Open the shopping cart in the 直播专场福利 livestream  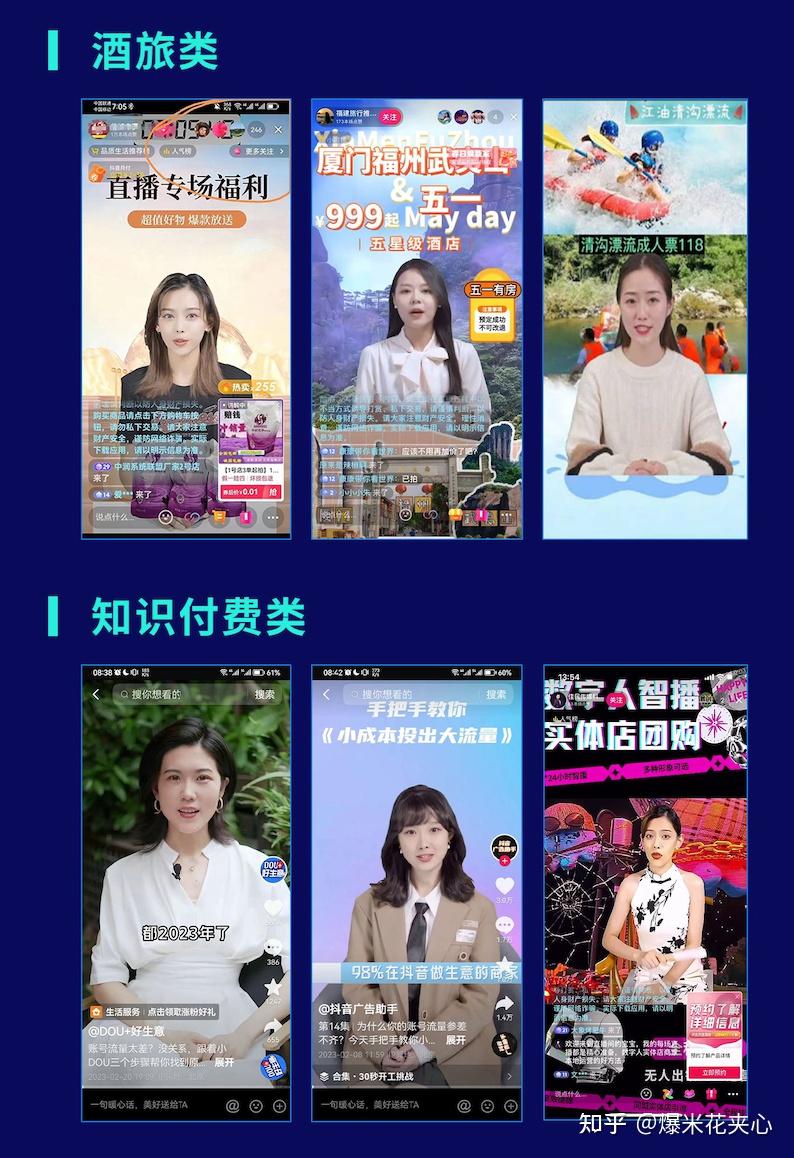click(220, 516)
